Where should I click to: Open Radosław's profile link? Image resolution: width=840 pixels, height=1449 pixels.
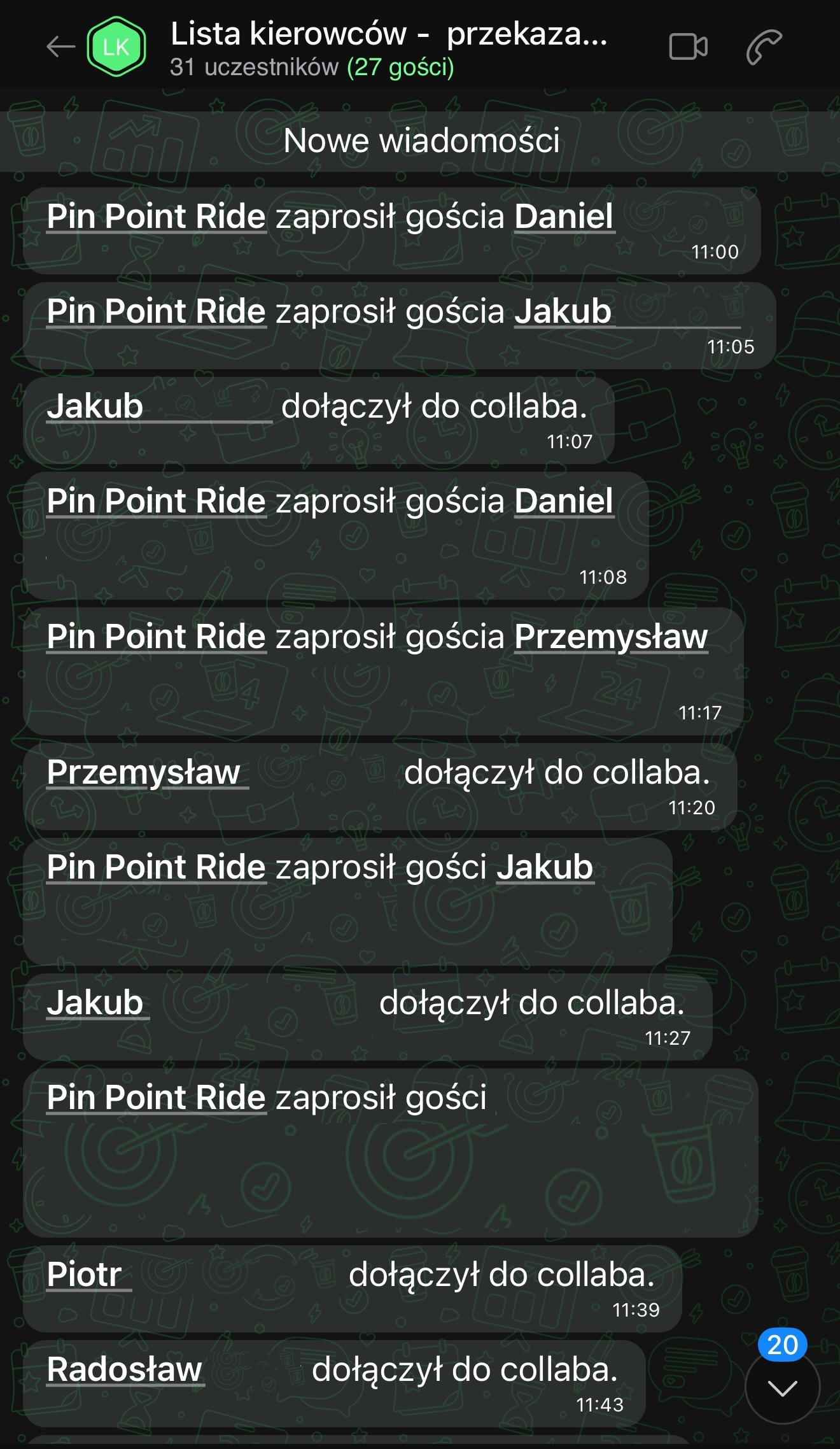click(125, 1370)
